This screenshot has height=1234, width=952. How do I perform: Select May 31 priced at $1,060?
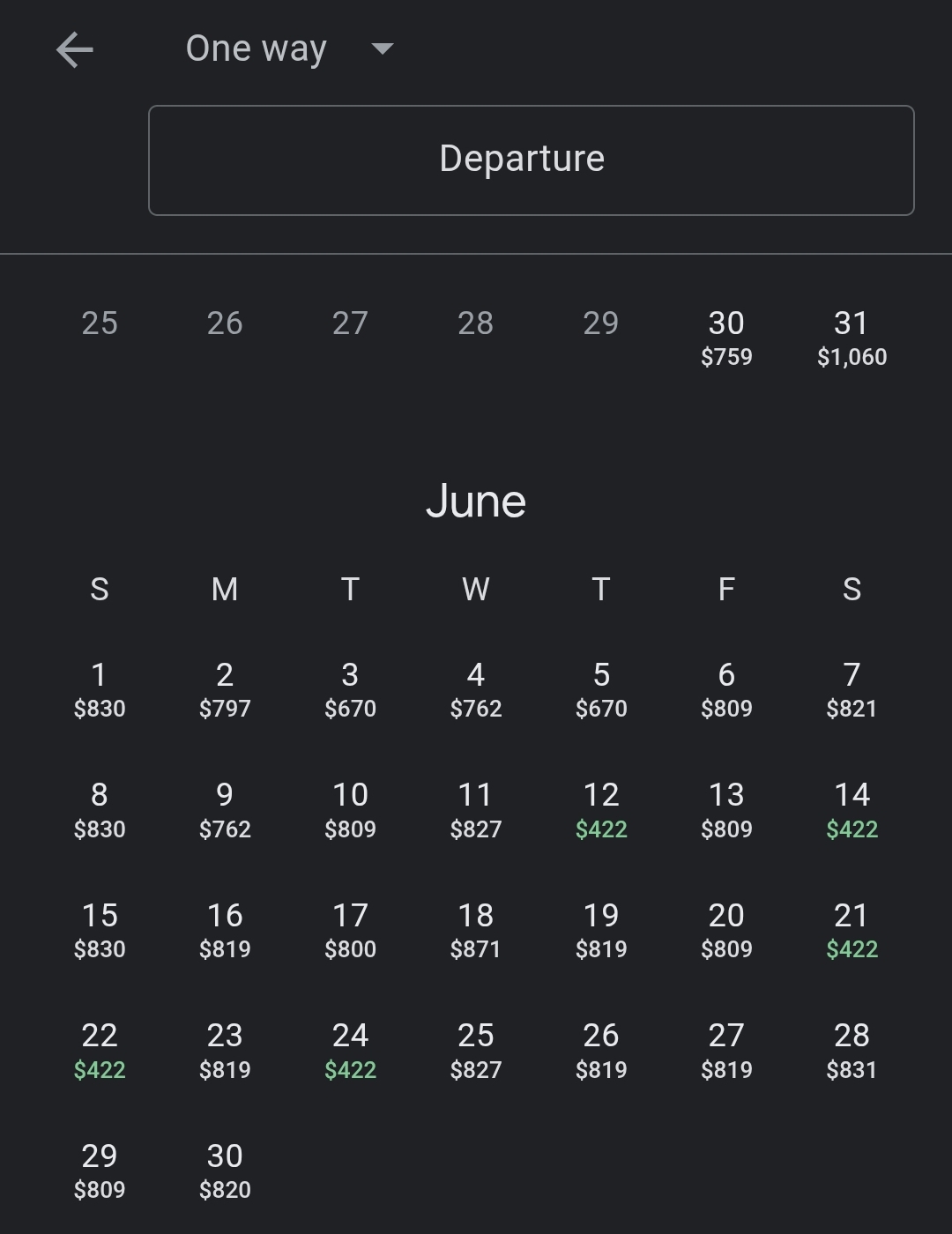(x=852, y=337)
